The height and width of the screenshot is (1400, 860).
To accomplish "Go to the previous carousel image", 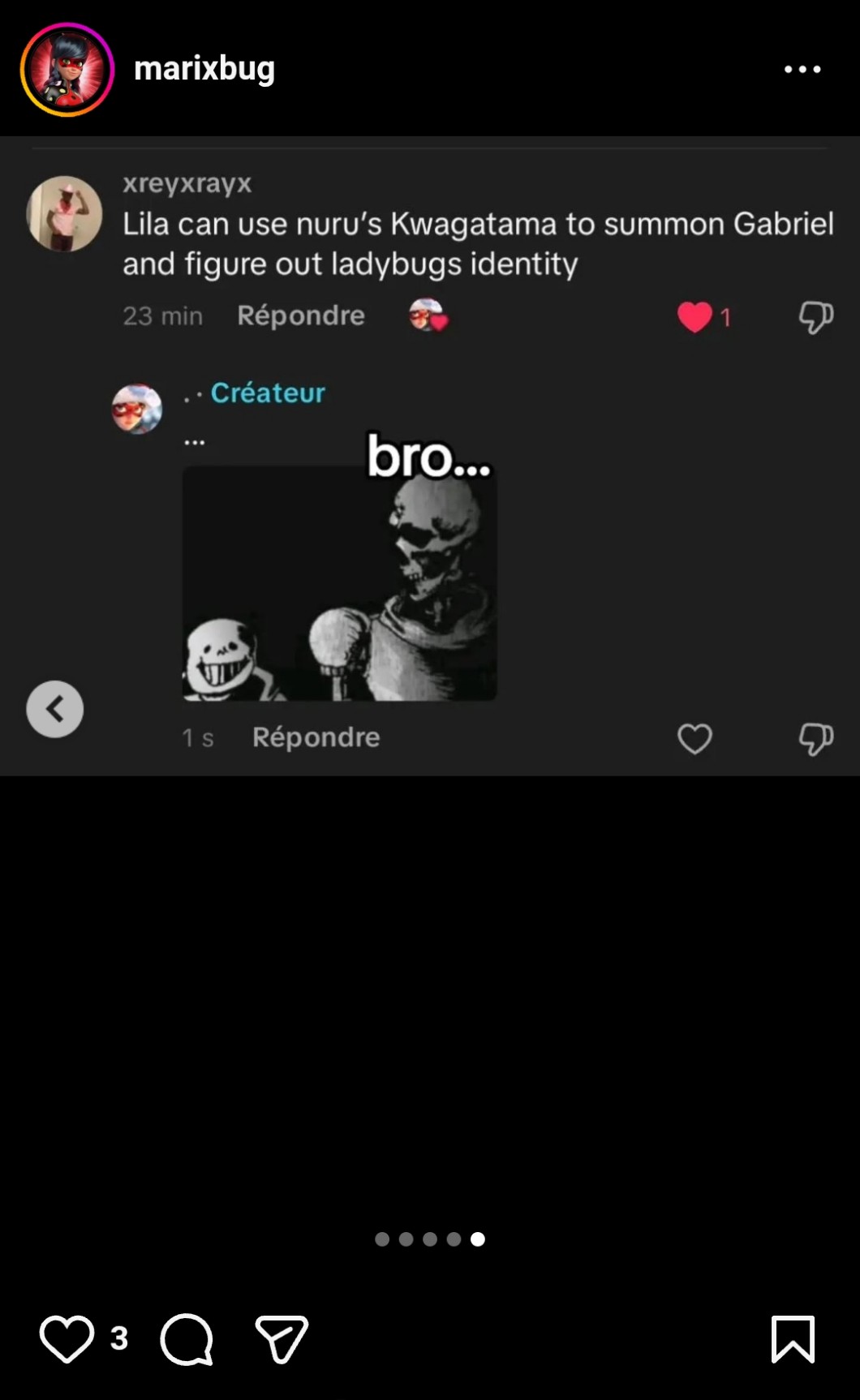I will tap(54, 709).
